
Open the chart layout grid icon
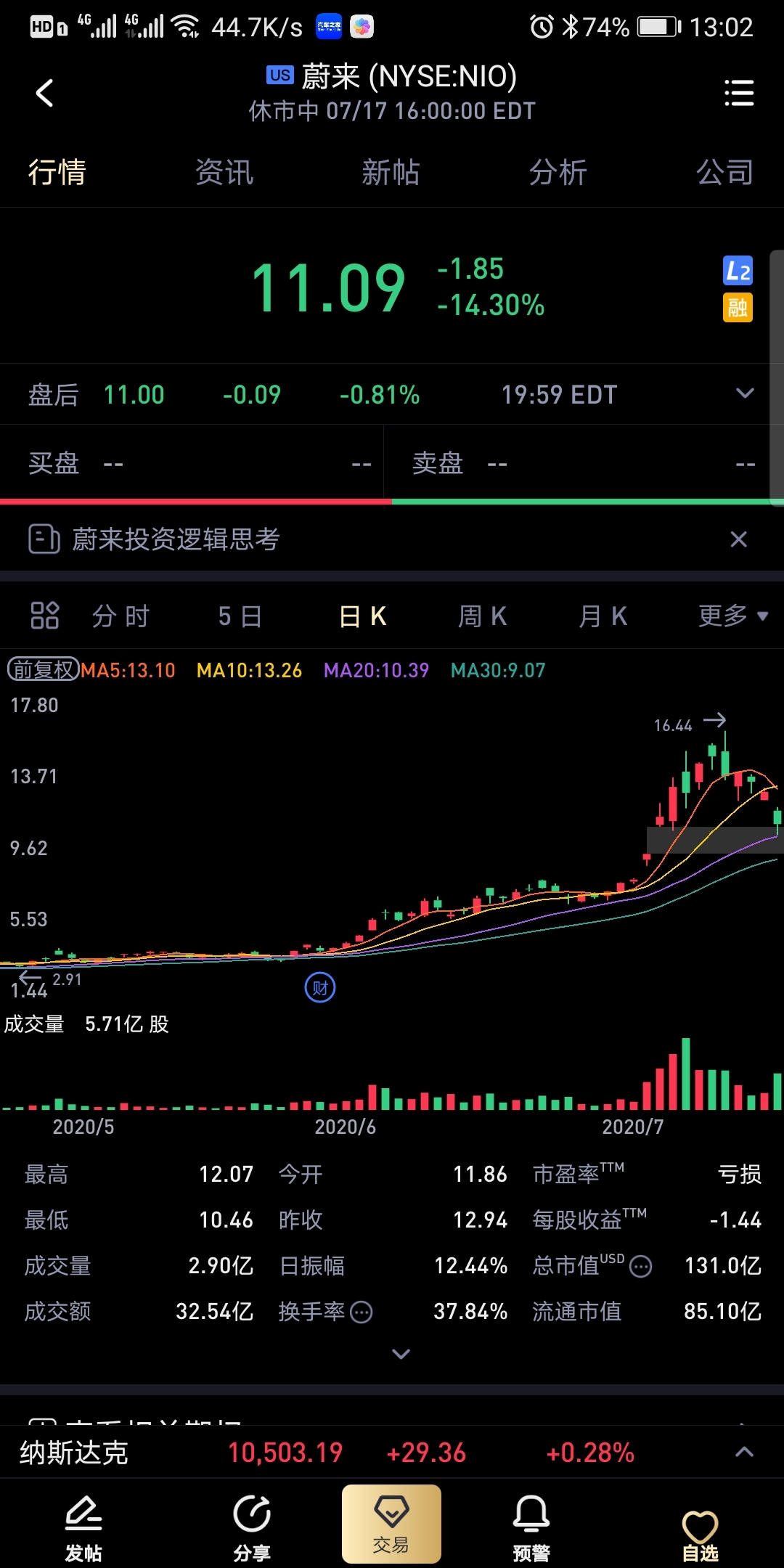[45, 616]
